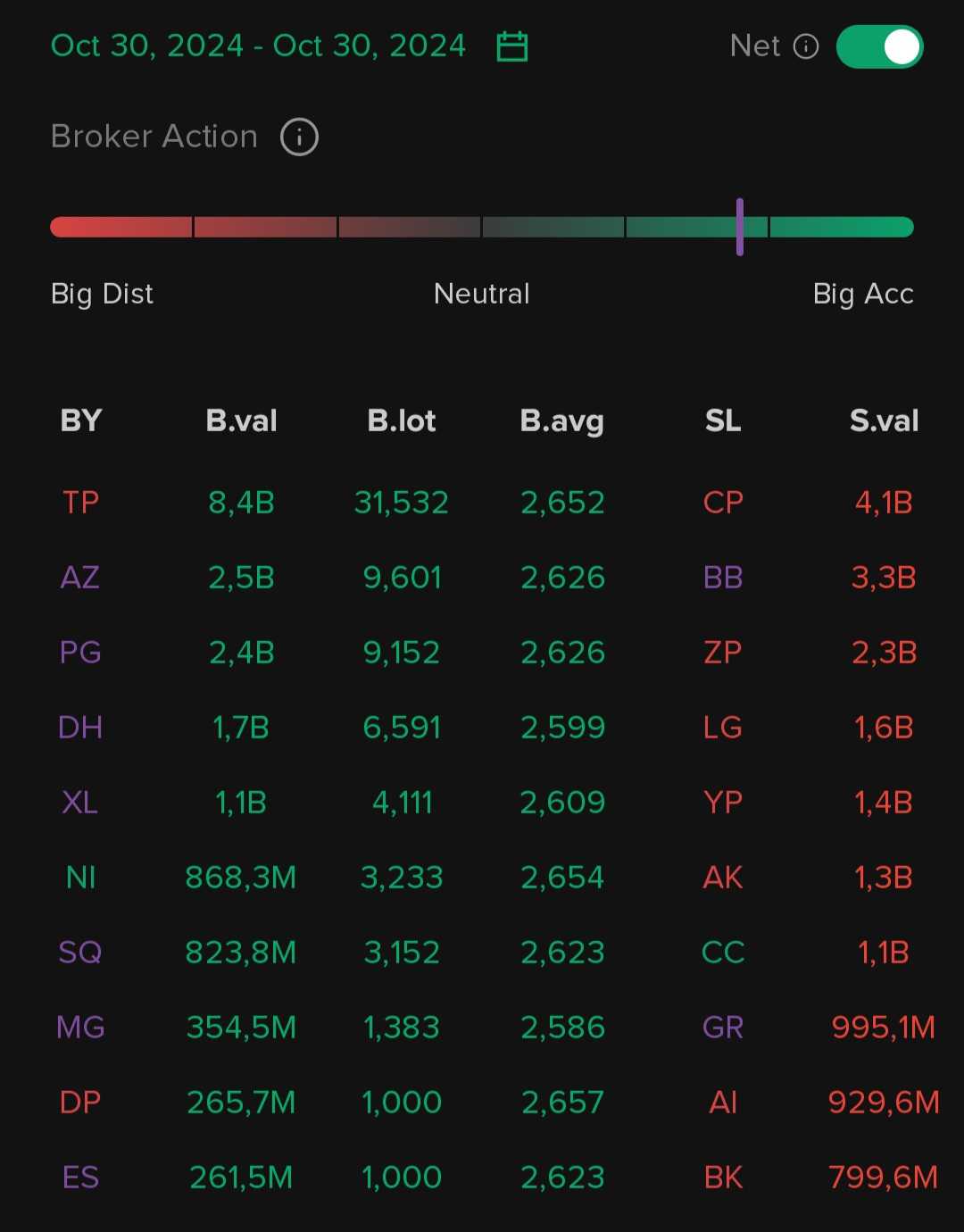Click the B.avg column header
The width and height of the screenshot is (964, 1232).
coord(561,420)
